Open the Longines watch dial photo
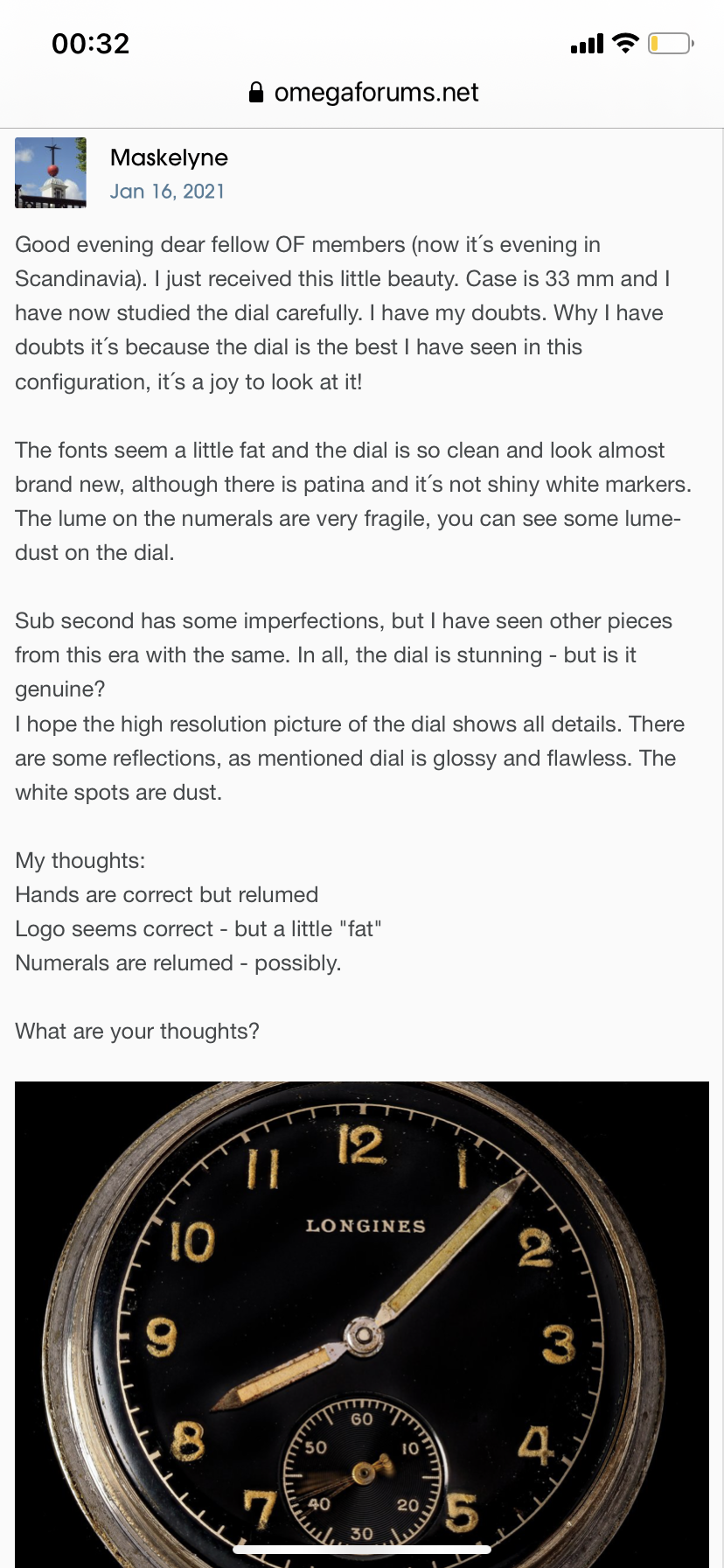This screenshot has height=1568, width=724. pyautogui.click(x=361, y=1321)
